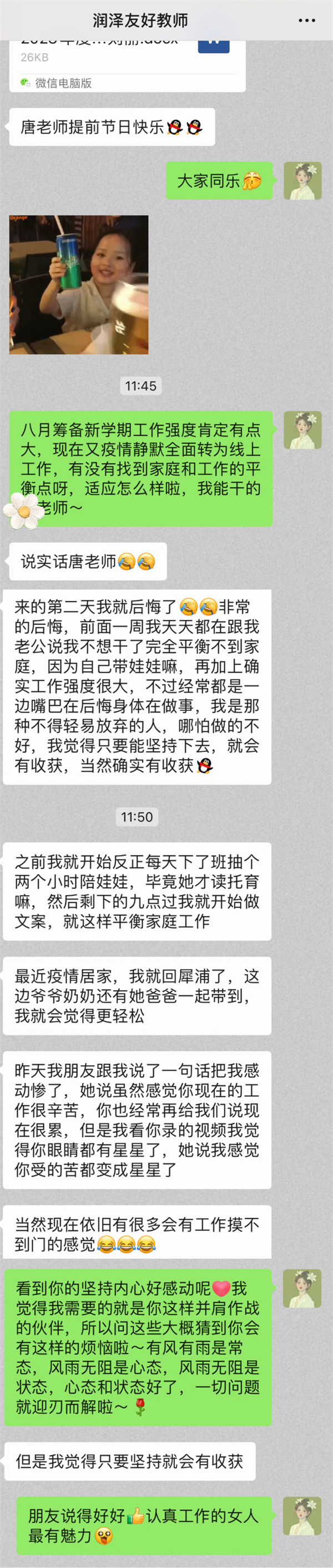Open the shared 26KB docx file
Screen dimensions: 333x1568
pyautogui.click(x=127, y=58)
